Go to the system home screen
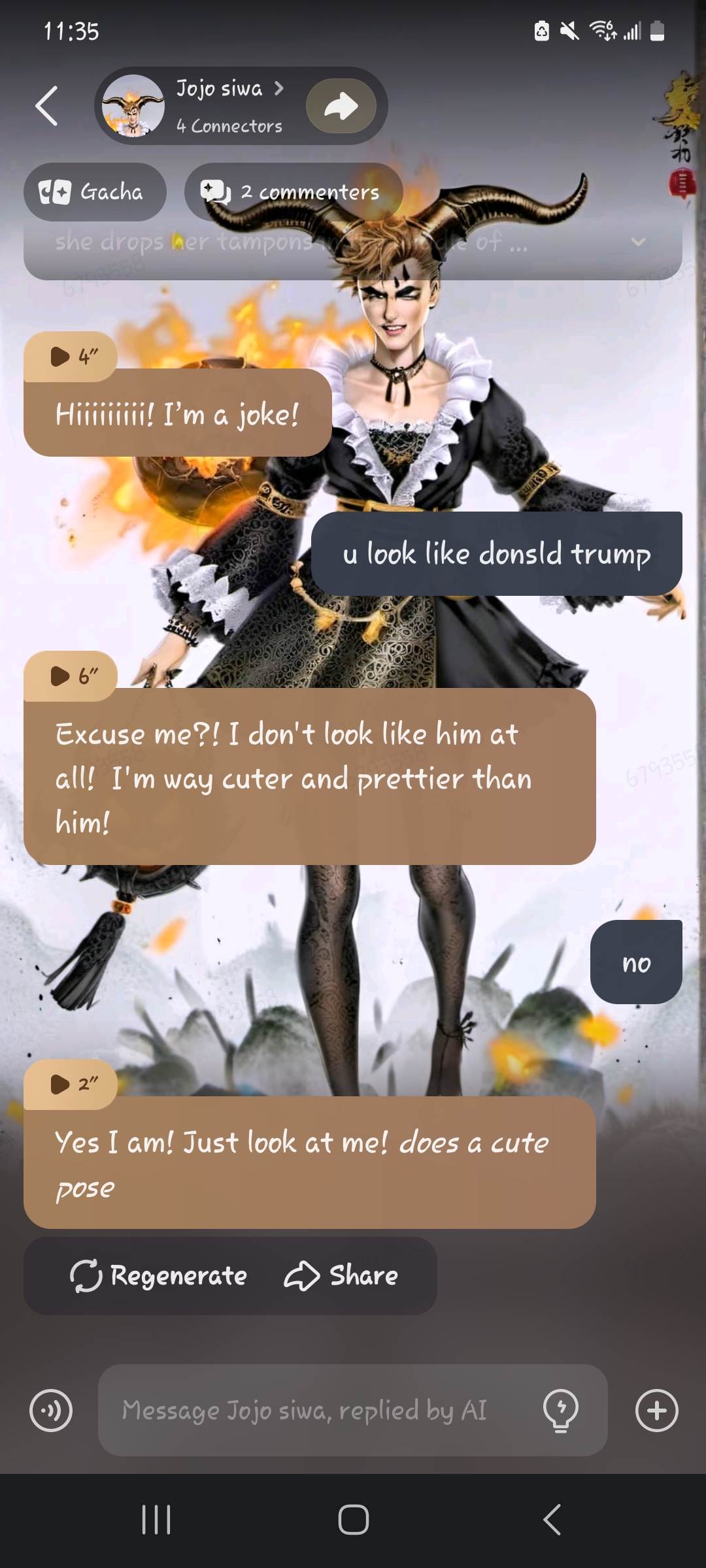 [x=353, y=1520]
